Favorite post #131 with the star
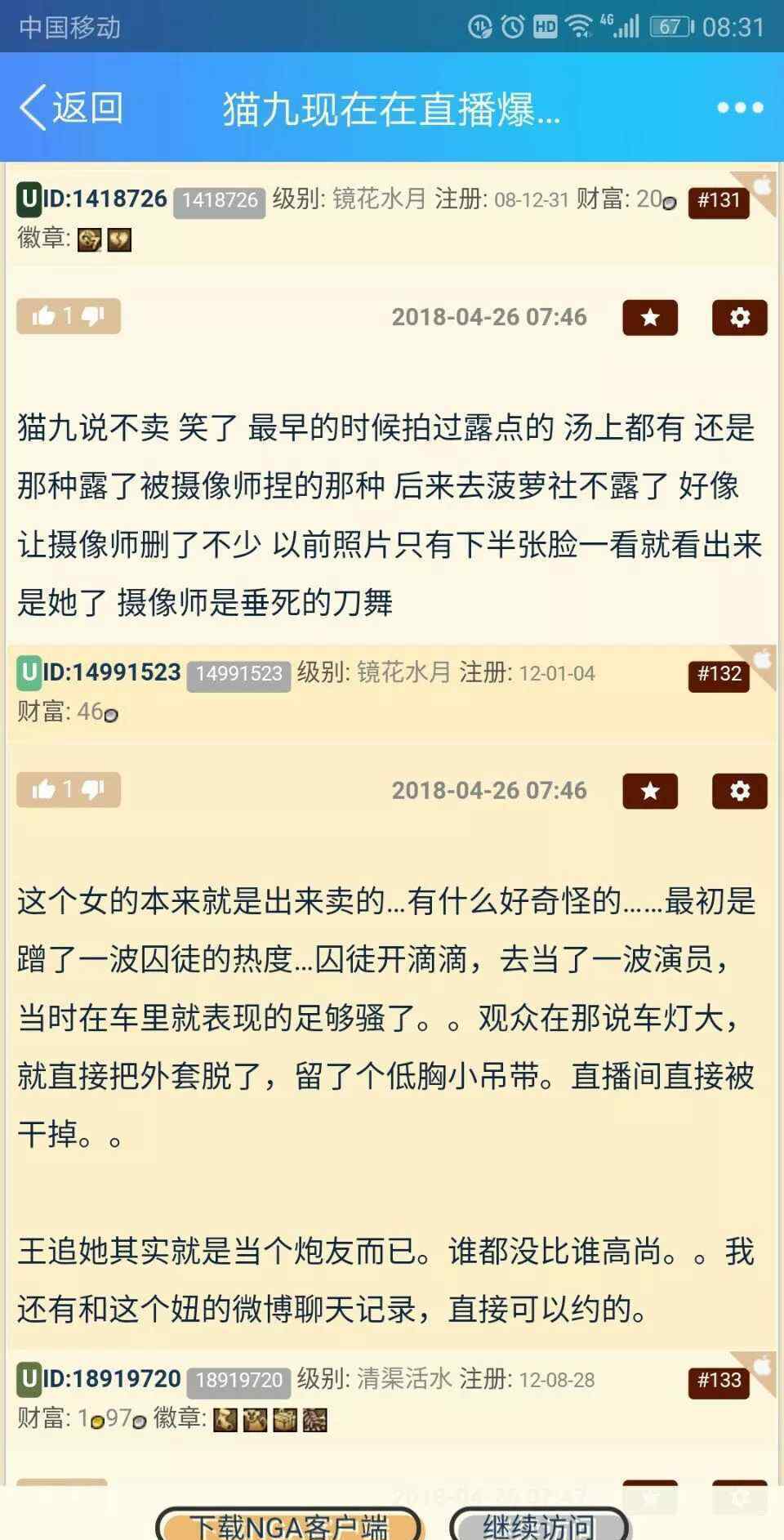The width and height of the screenshot is (784, 1540). (x=650, y=317)
